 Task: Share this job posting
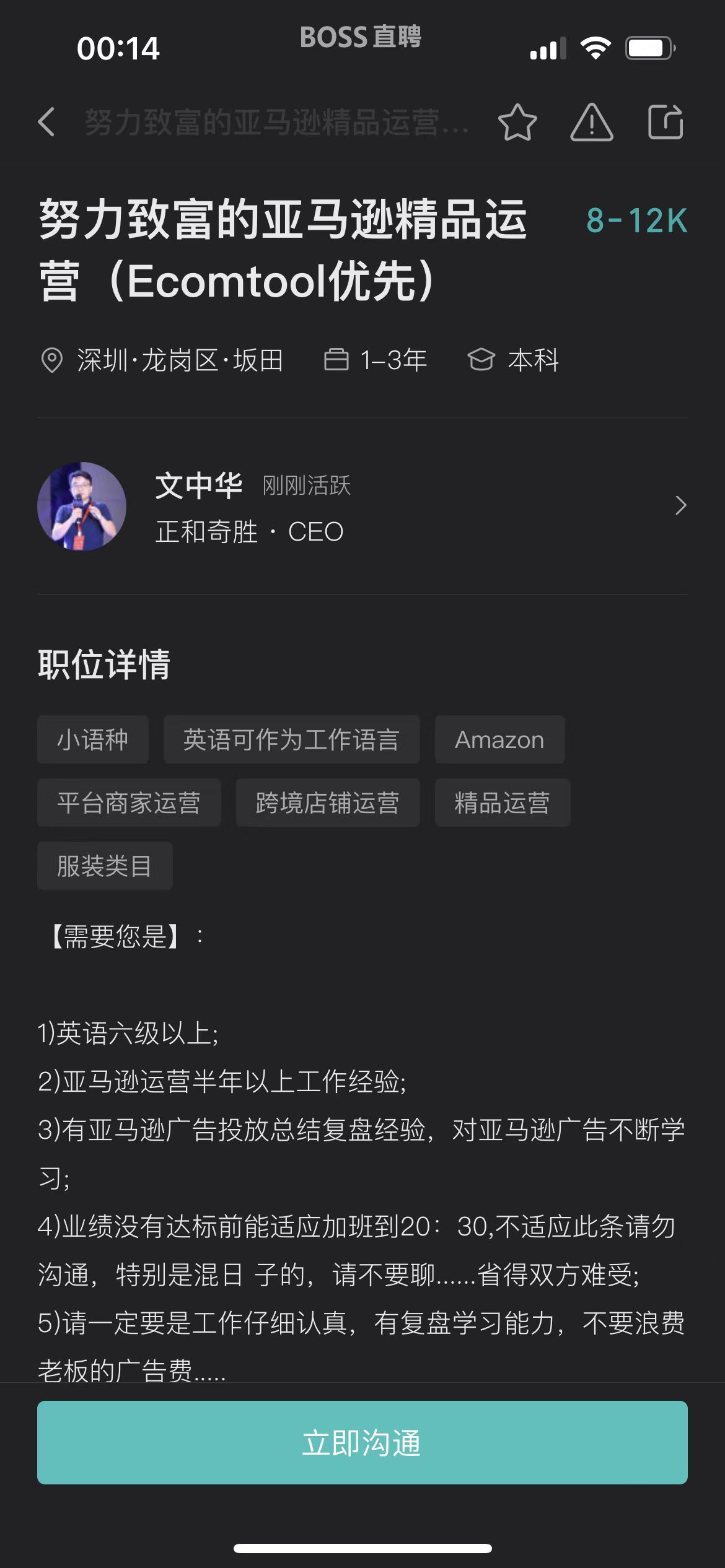tap(665, 122)
